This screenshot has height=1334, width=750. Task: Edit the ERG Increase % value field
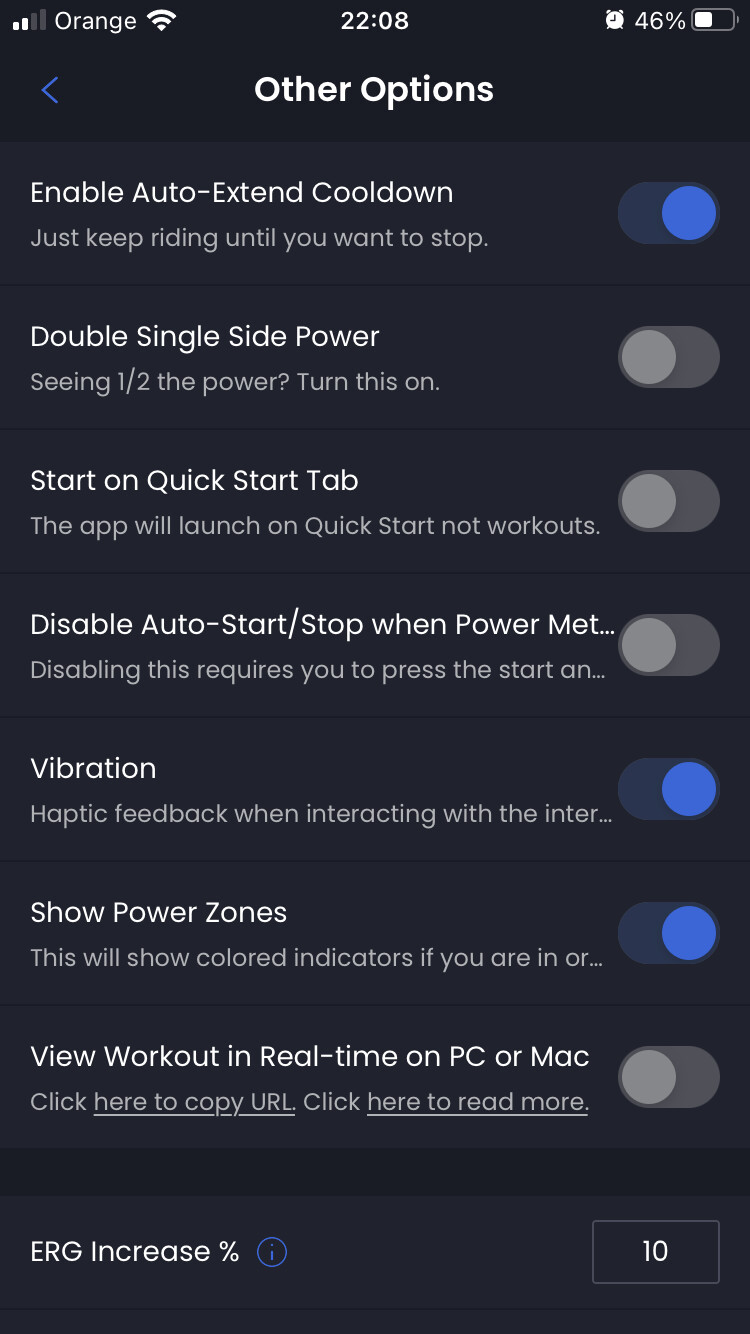655,1251
